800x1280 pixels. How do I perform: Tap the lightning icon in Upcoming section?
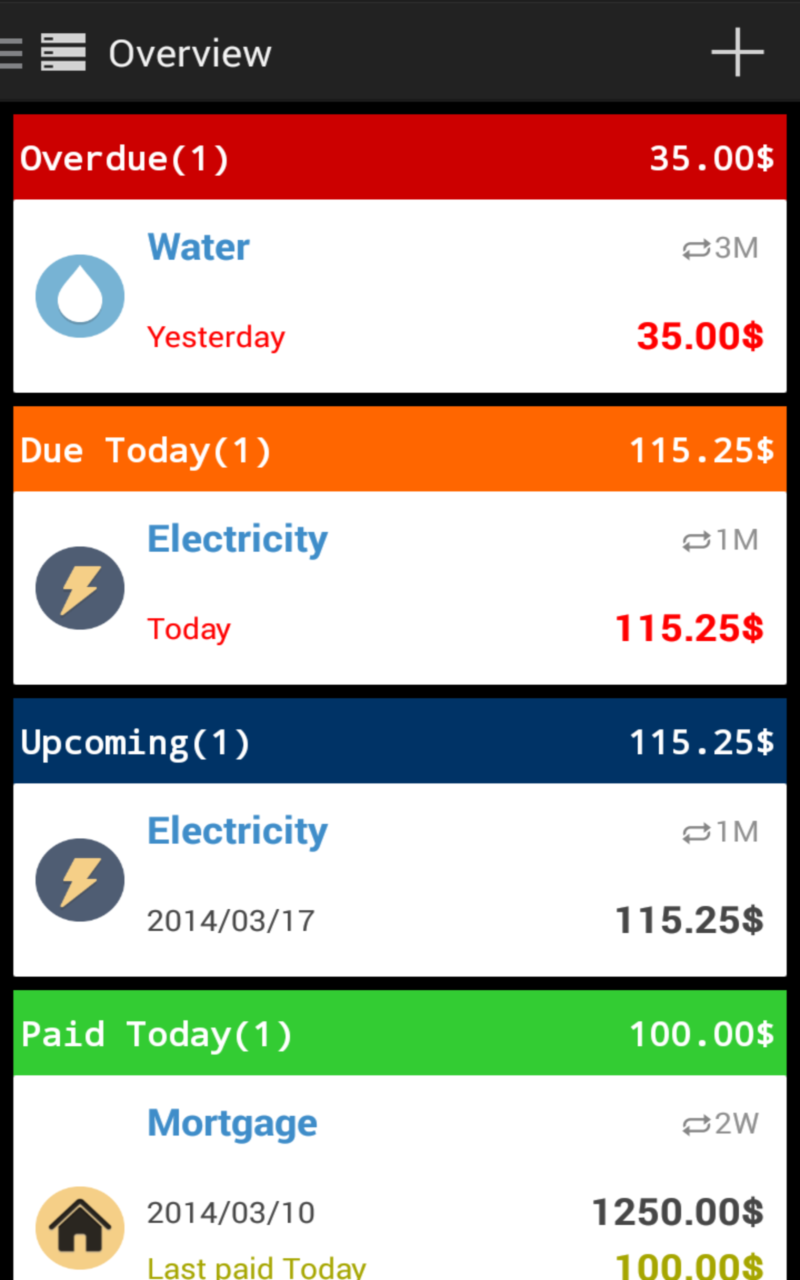(x=80, y=880)
